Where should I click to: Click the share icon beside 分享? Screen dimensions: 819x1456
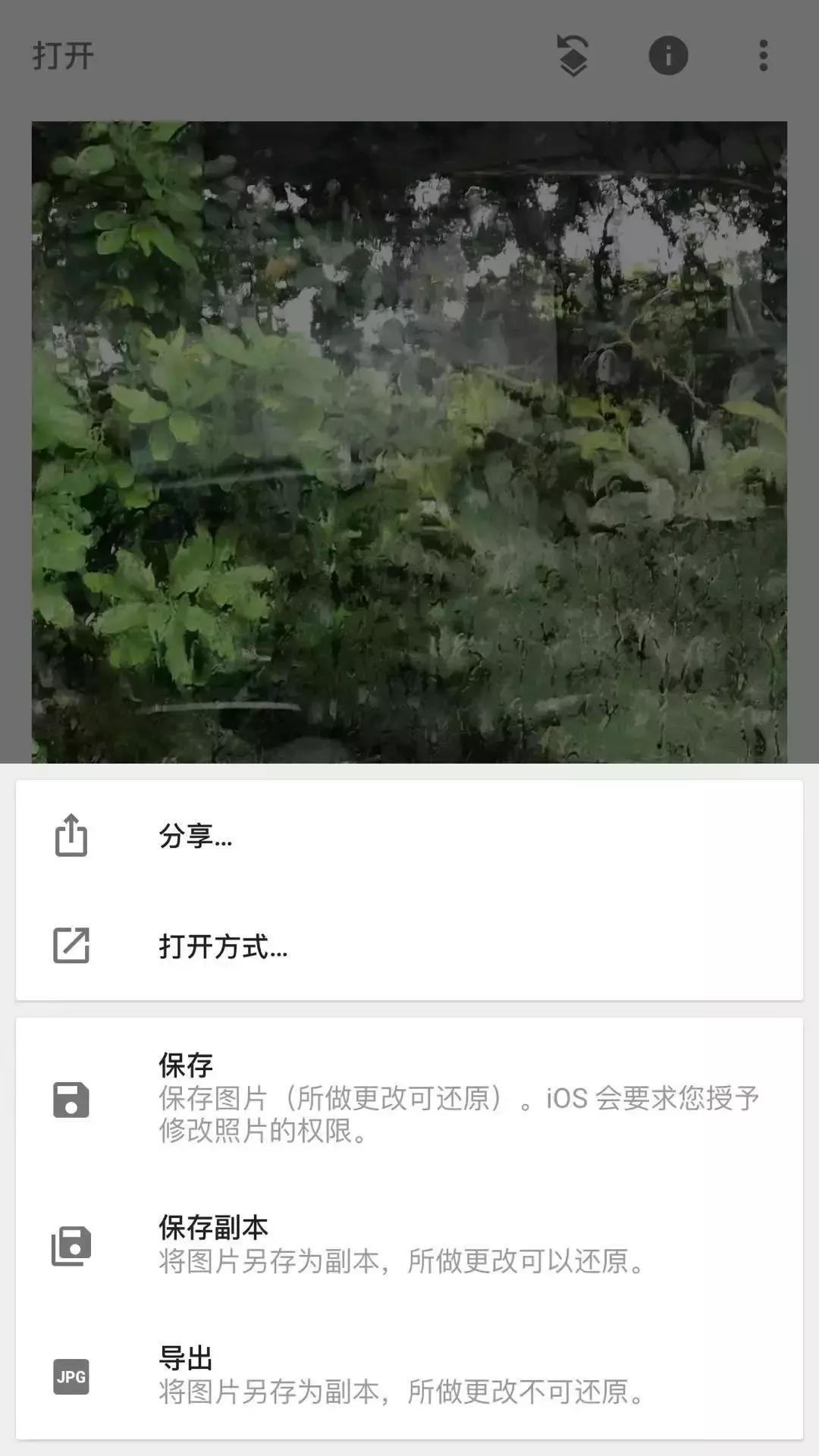click(72, 836)
